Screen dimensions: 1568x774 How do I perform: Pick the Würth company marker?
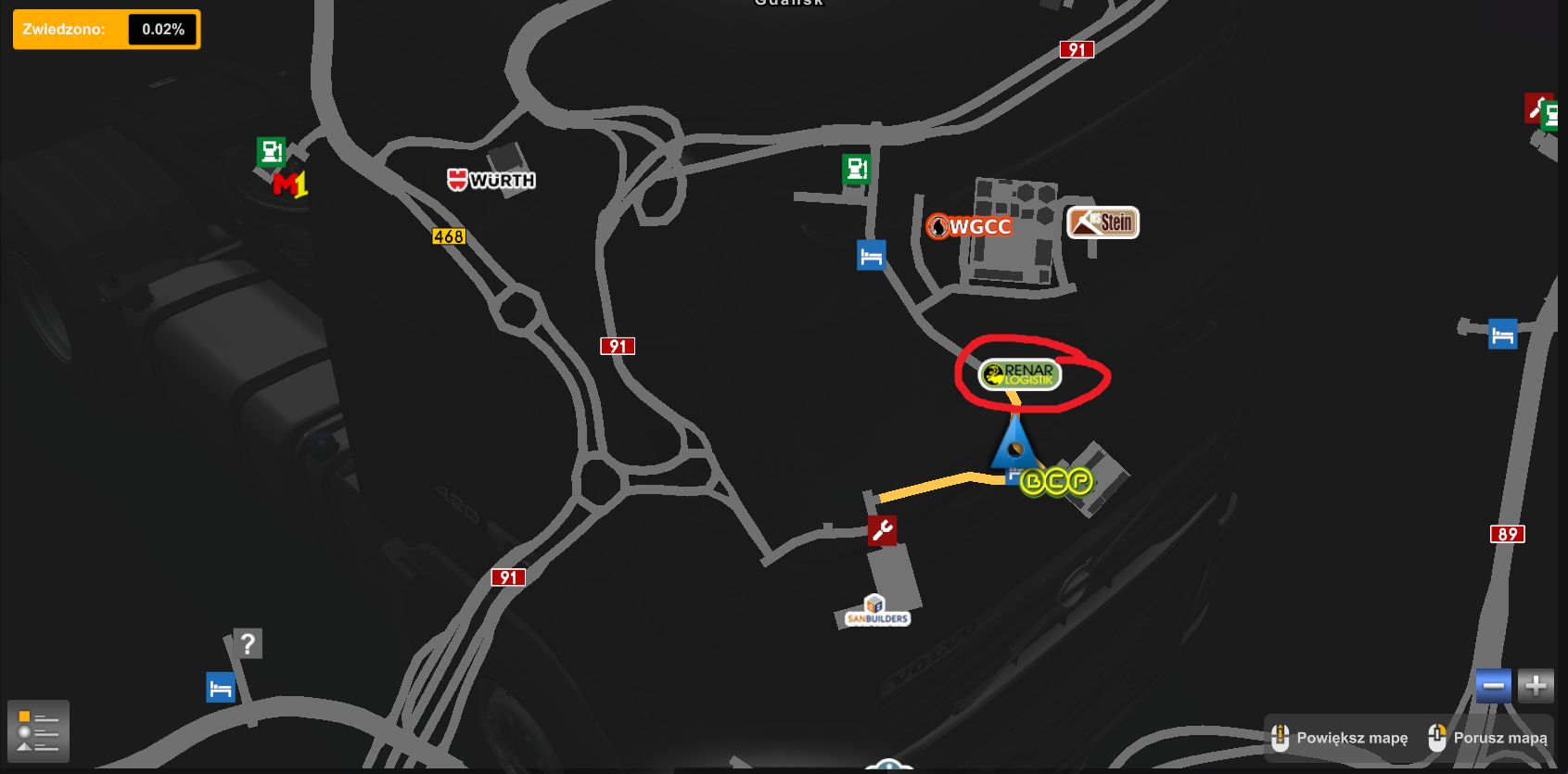491,180
